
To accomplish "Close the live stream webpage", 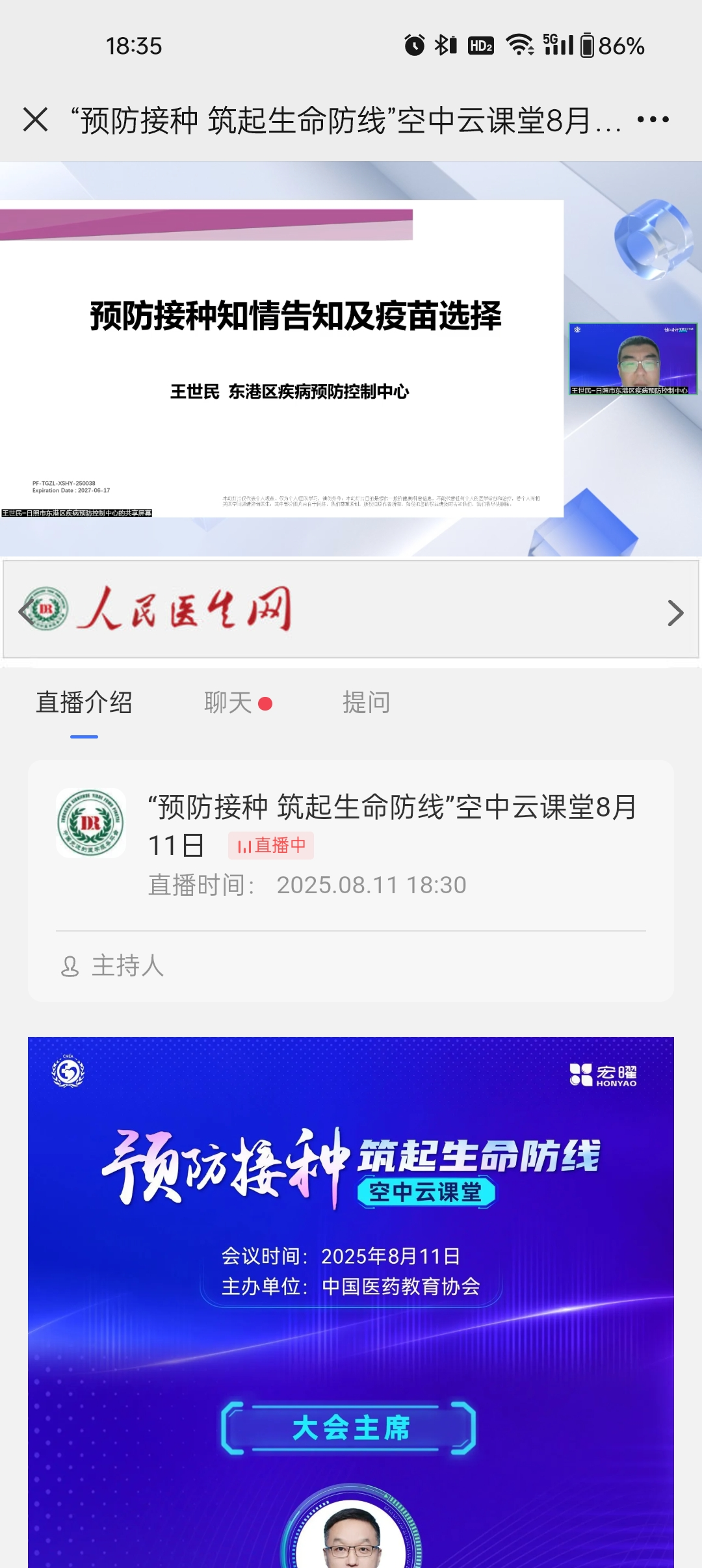I will [x=35, y=120].
